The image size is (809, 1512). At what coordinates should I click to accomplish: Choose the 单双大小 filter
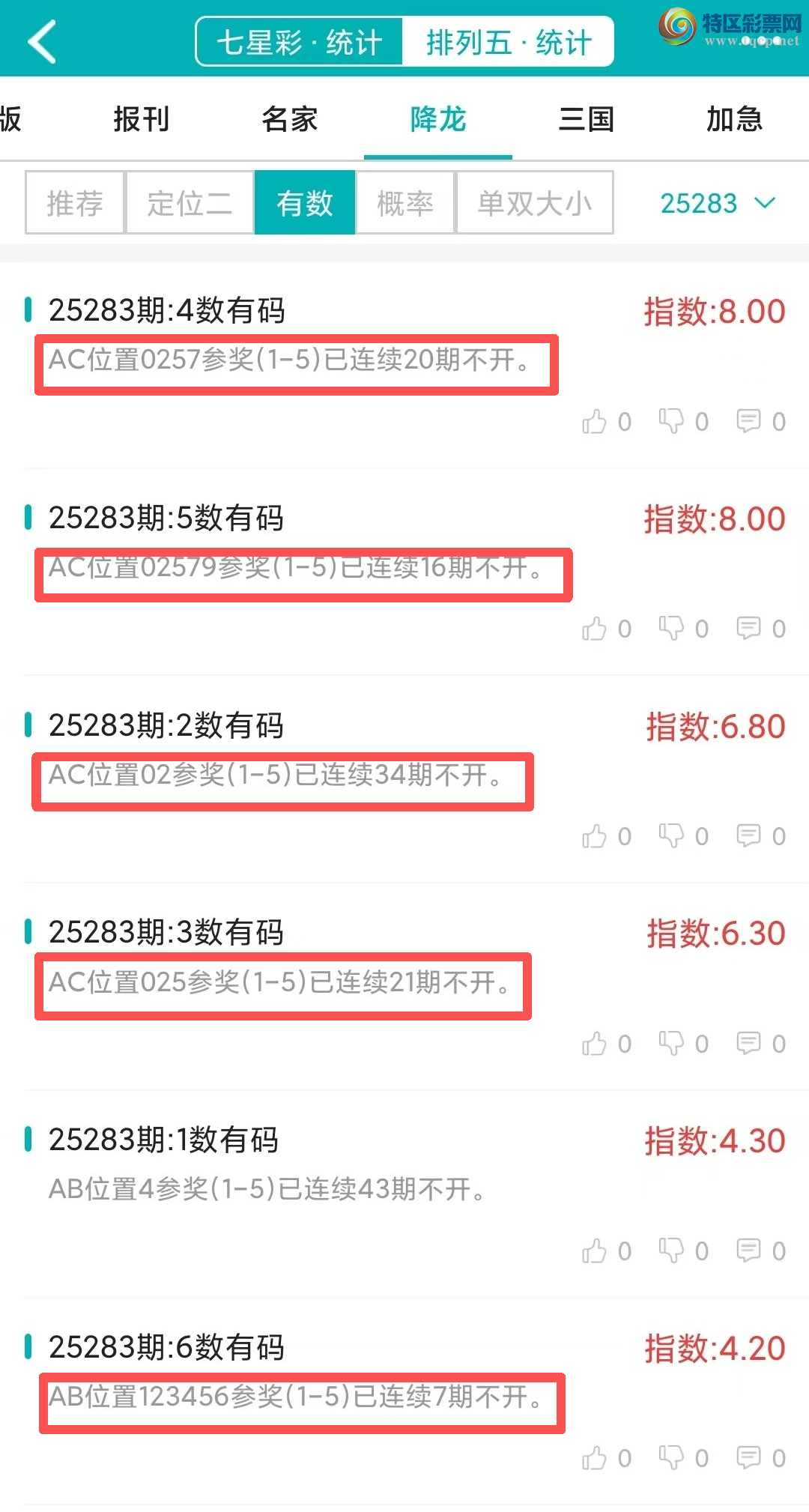[534, 203]
